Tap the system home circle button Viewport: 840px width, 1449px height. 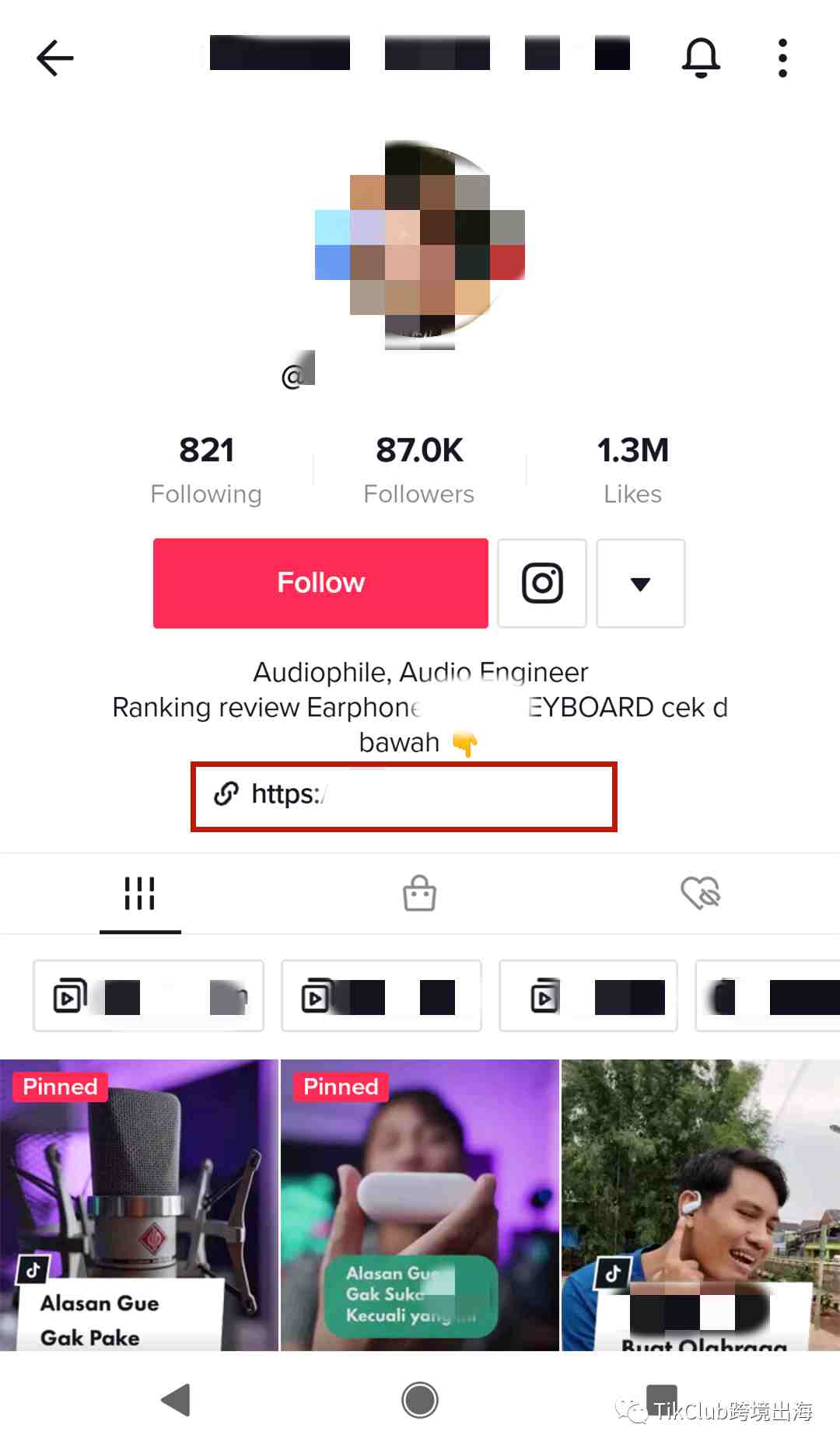[420, 1400]
